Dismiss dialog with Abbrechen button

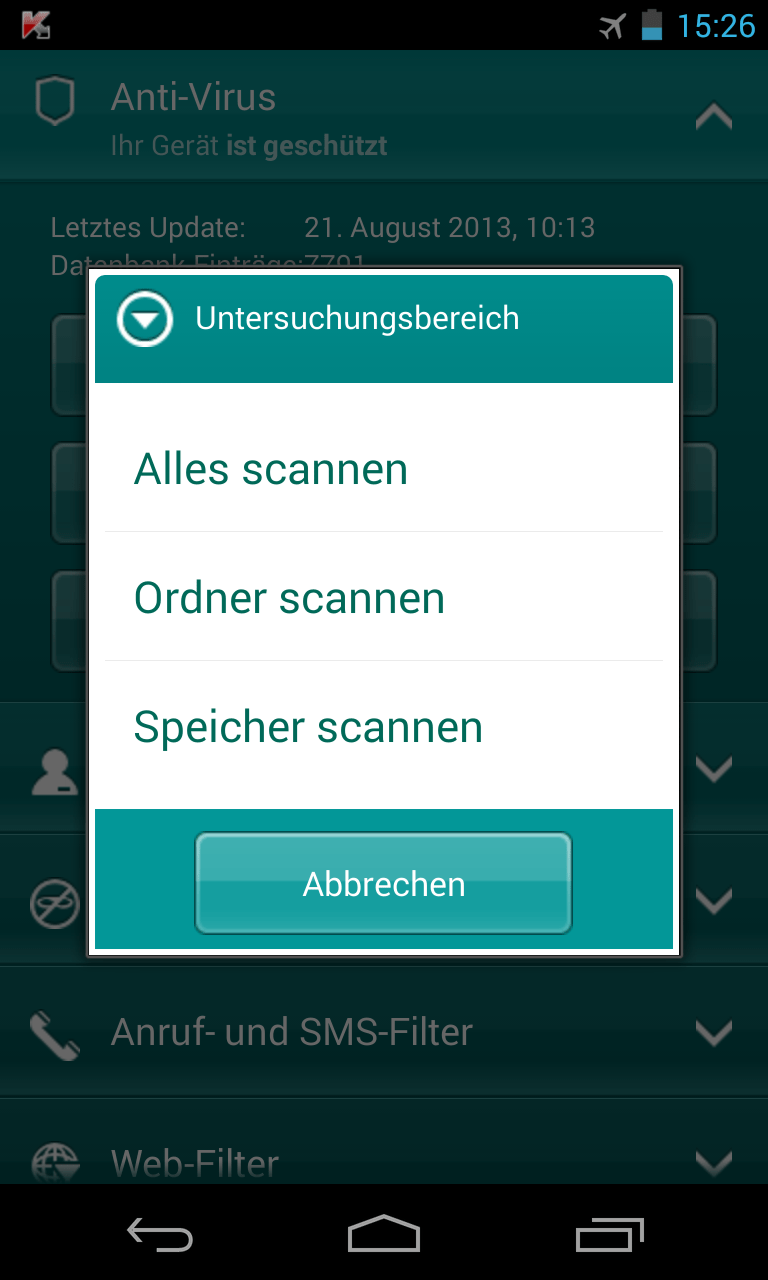coord(383,884)
